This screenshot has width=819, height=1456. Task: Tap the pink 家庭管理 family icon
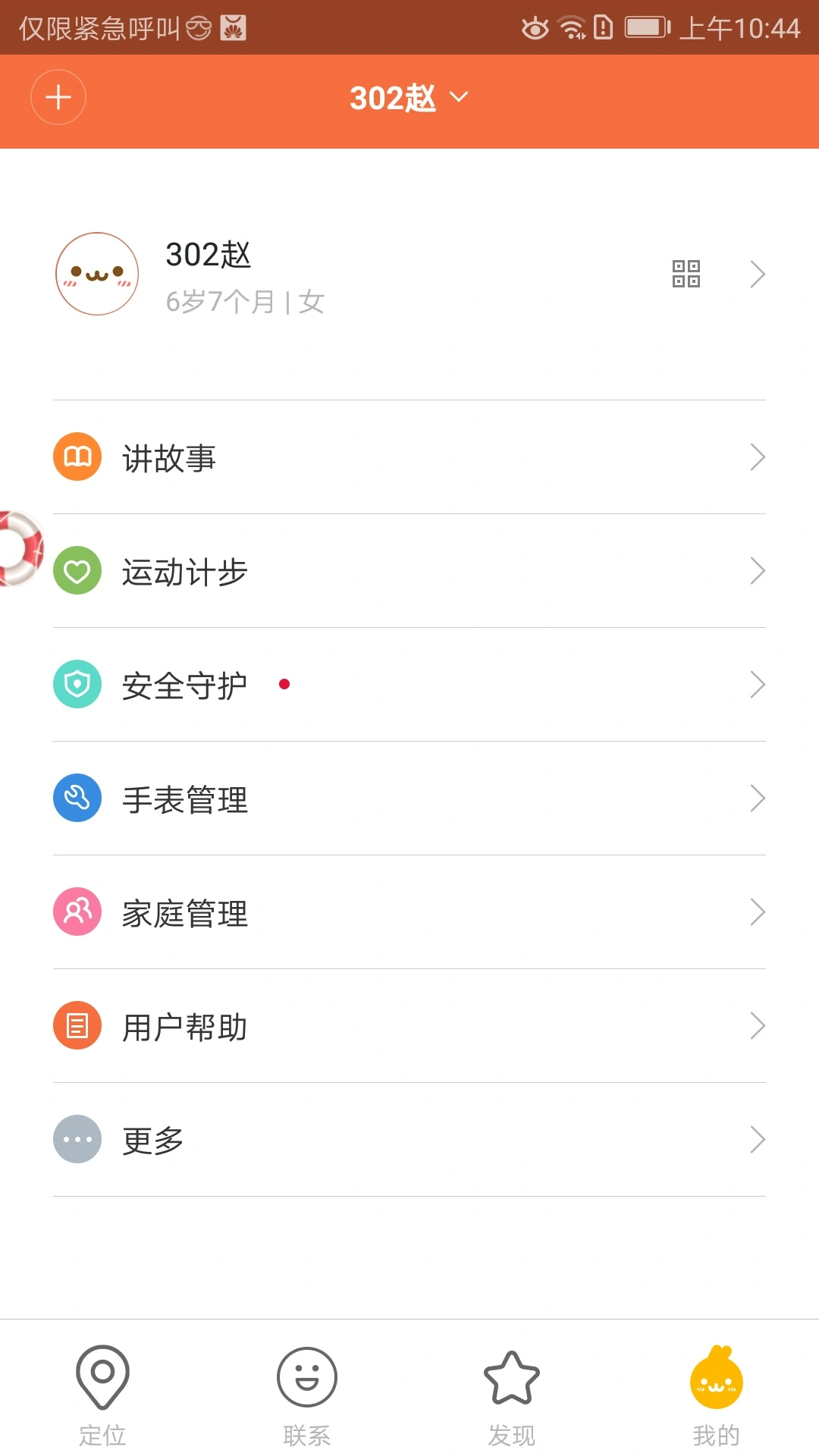pos(77,912)
